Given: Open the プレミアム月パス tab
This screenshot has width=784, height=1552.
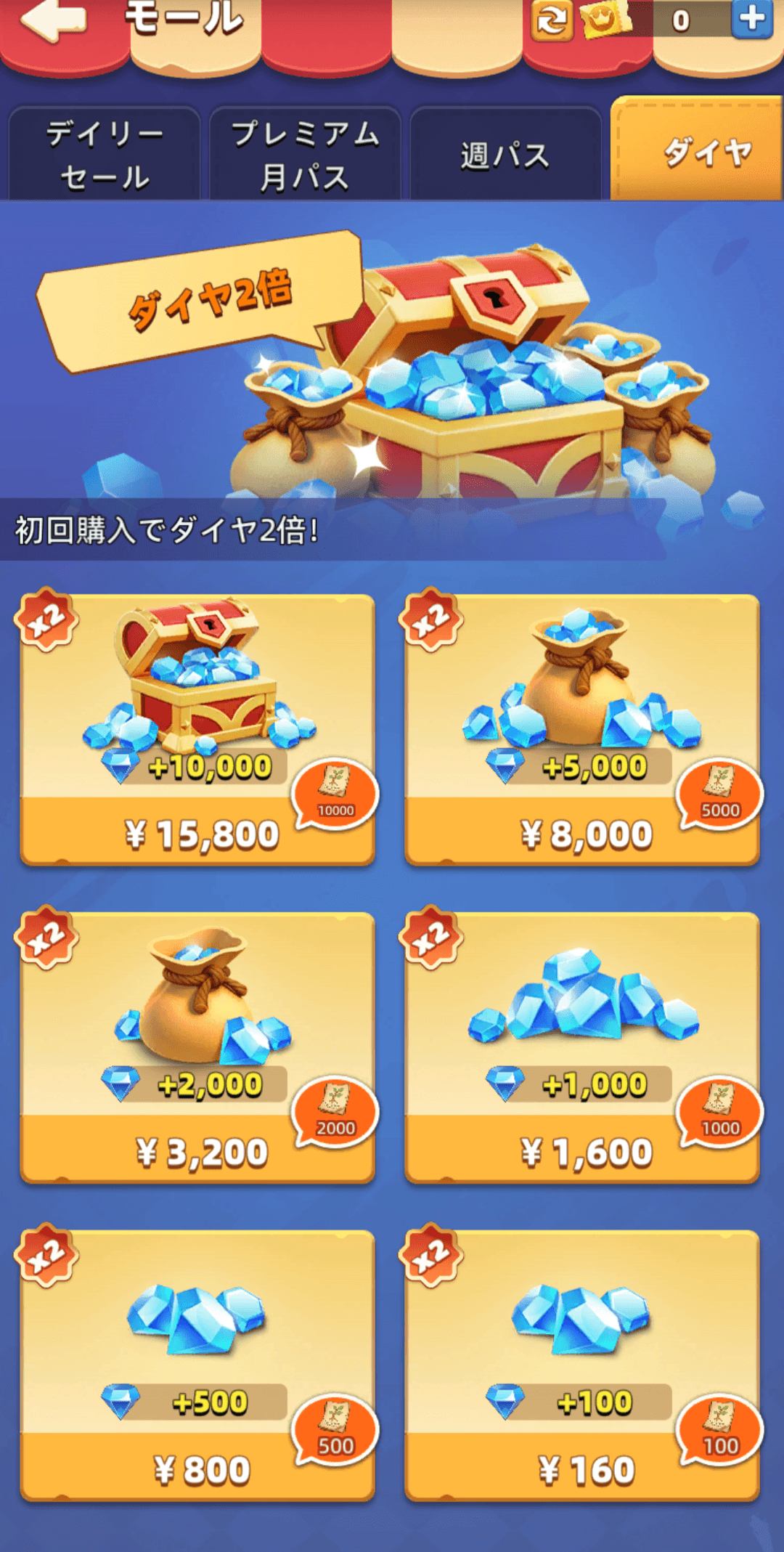Looking at the screenshot, I should (x=305, y=155).
